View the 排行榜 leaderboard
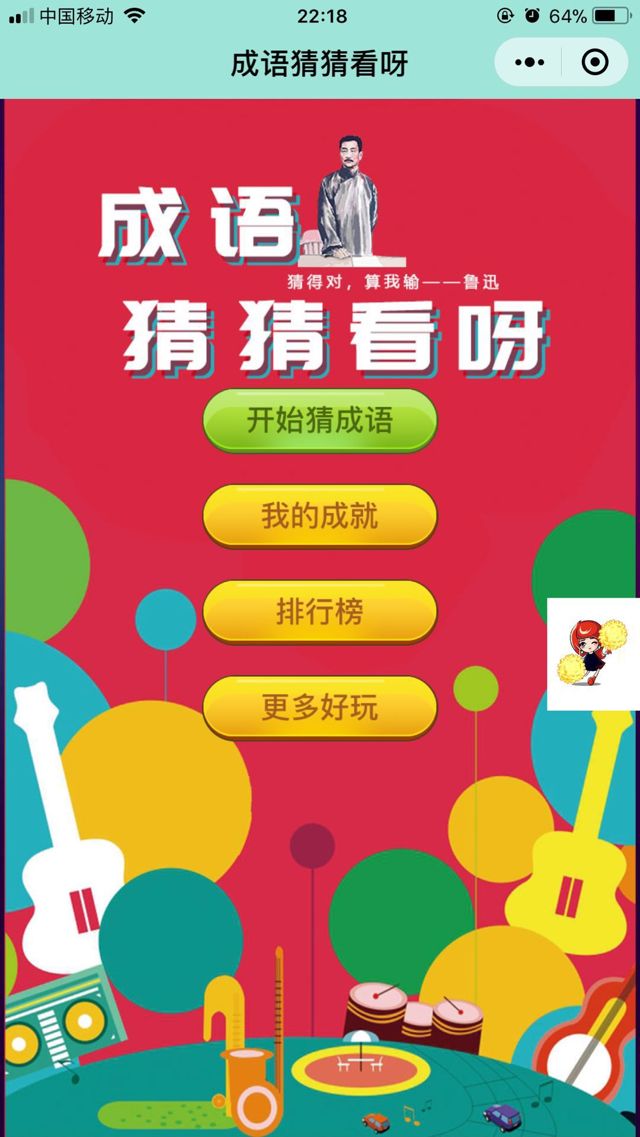This screenshot has width=640, height=1137. click(x=320, y=611)
